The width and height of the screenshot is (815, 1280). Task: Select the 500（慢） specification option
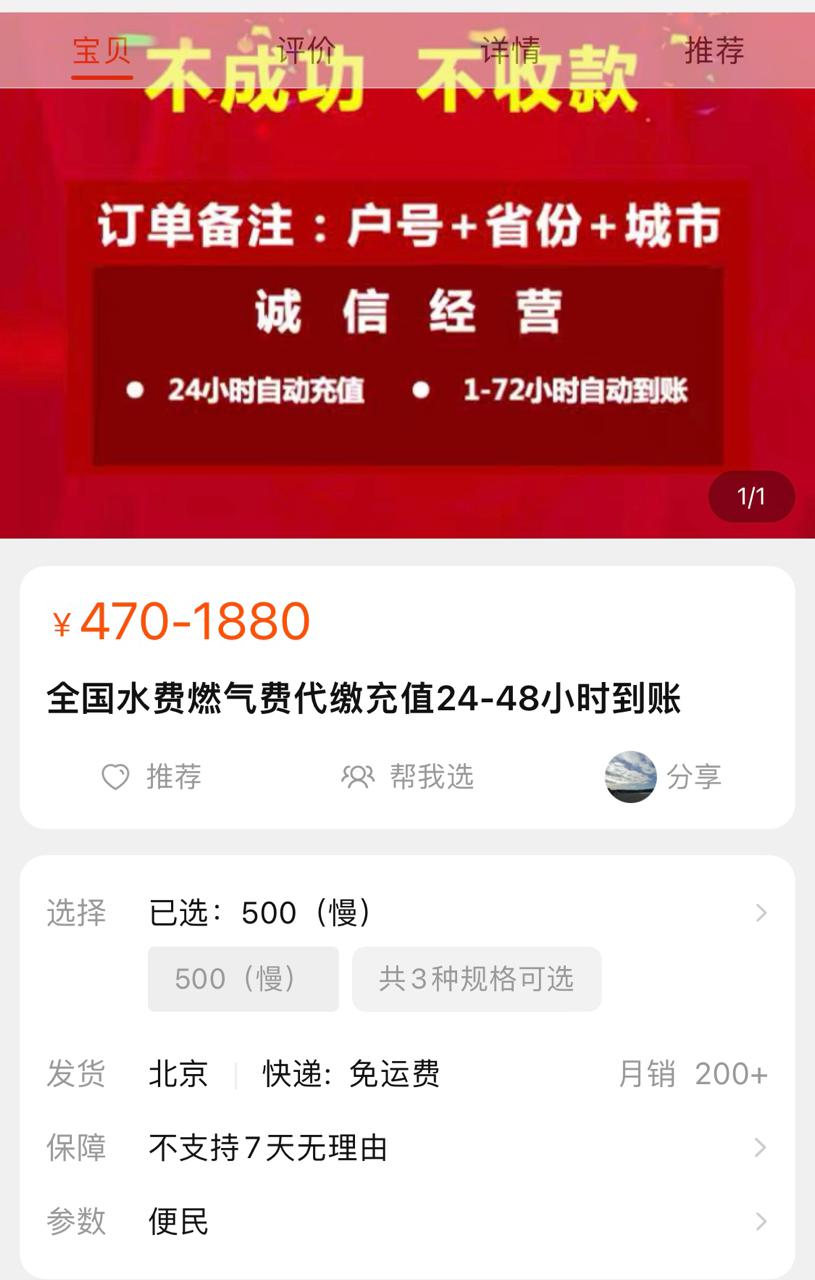tap(242, 978)
